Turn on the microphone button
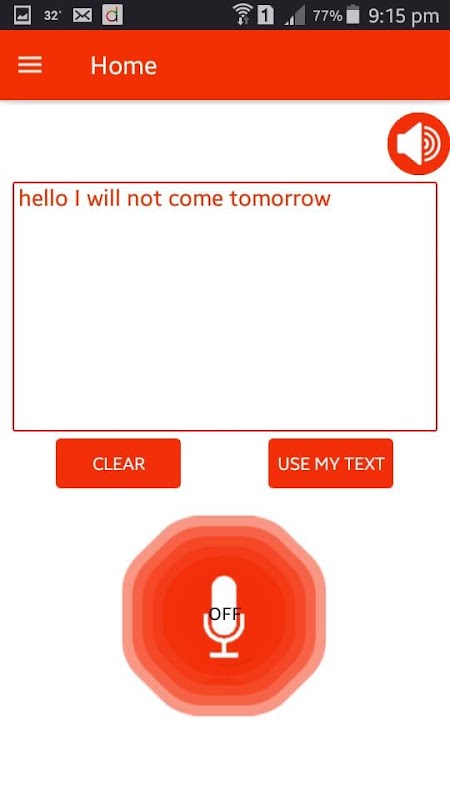 224,615
